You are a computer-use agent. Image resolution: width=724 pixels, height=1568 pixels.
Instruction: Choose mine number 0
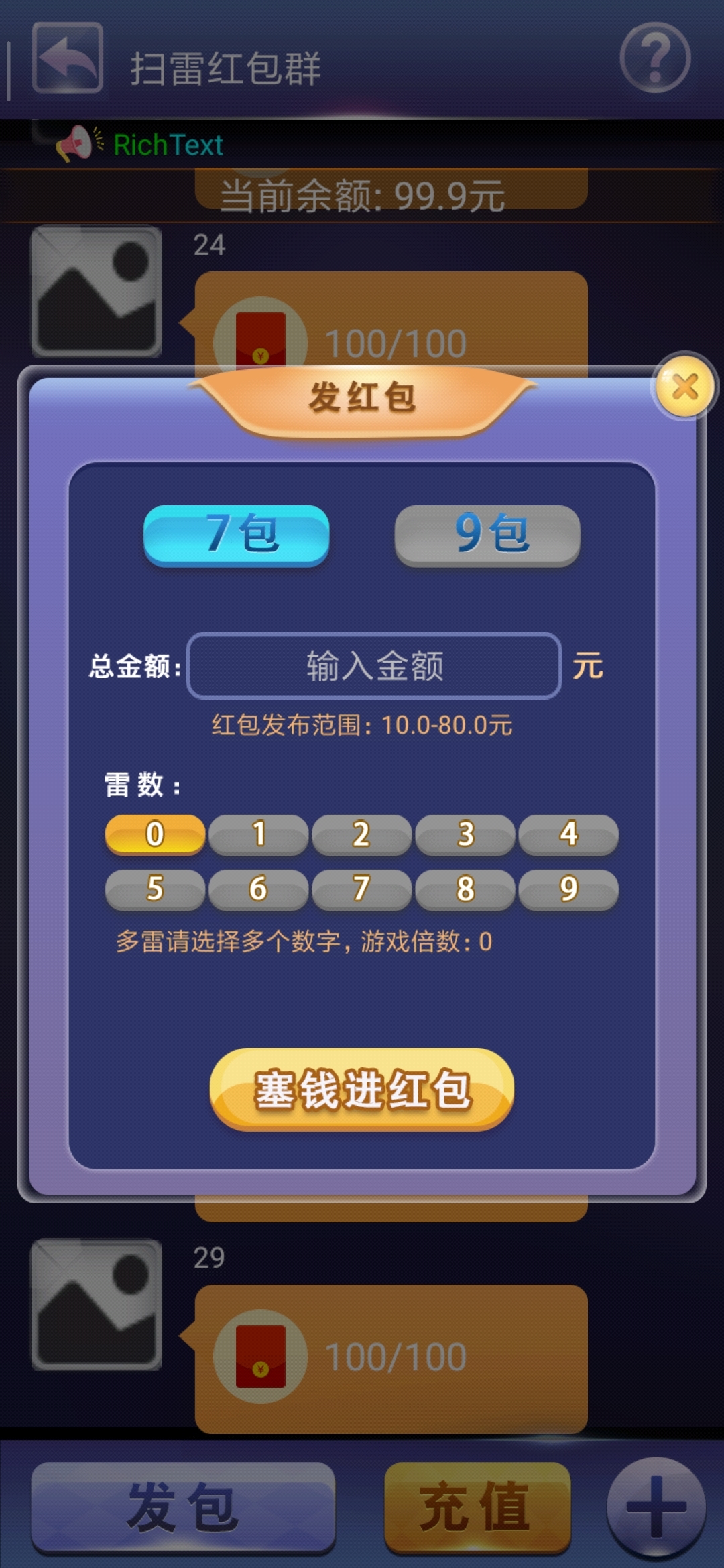[155, 834]
